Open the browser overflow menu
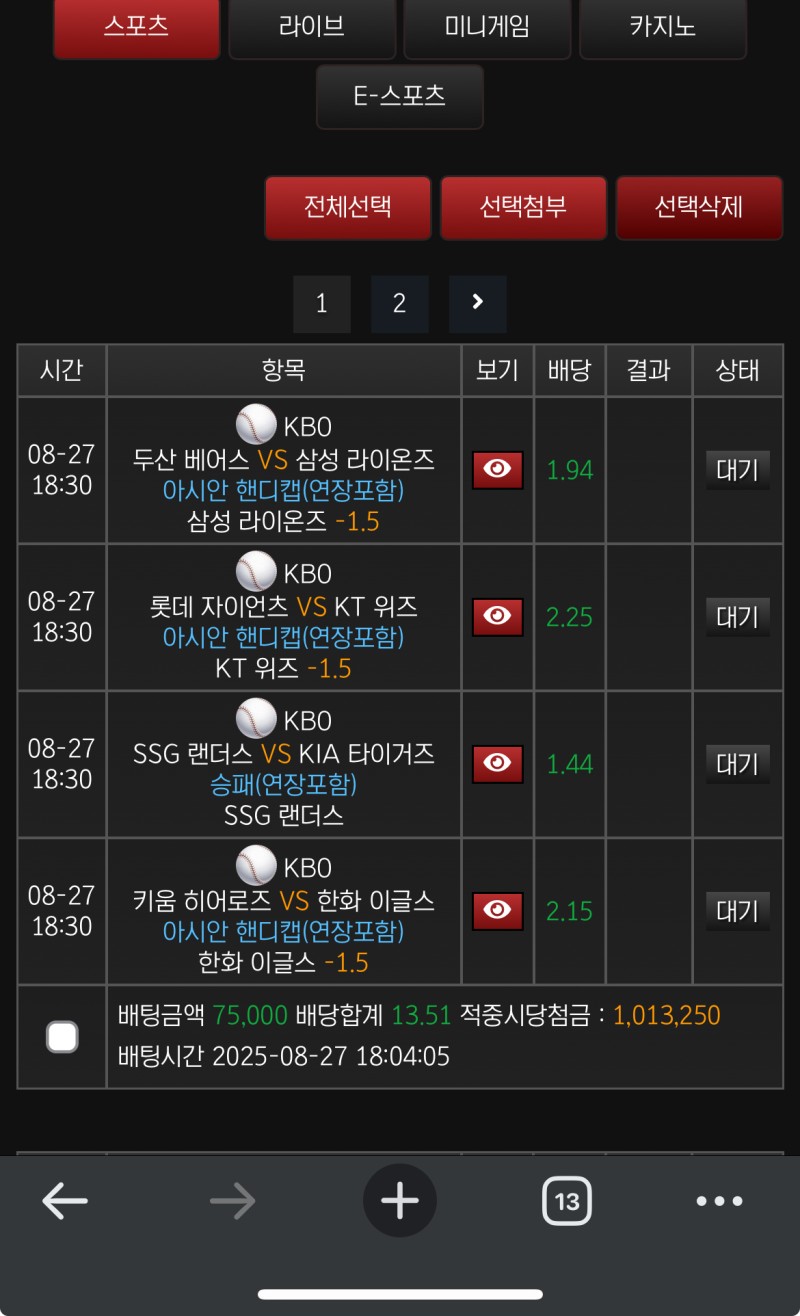The height and width of the screenshot is (1316, 800). 720,1201
